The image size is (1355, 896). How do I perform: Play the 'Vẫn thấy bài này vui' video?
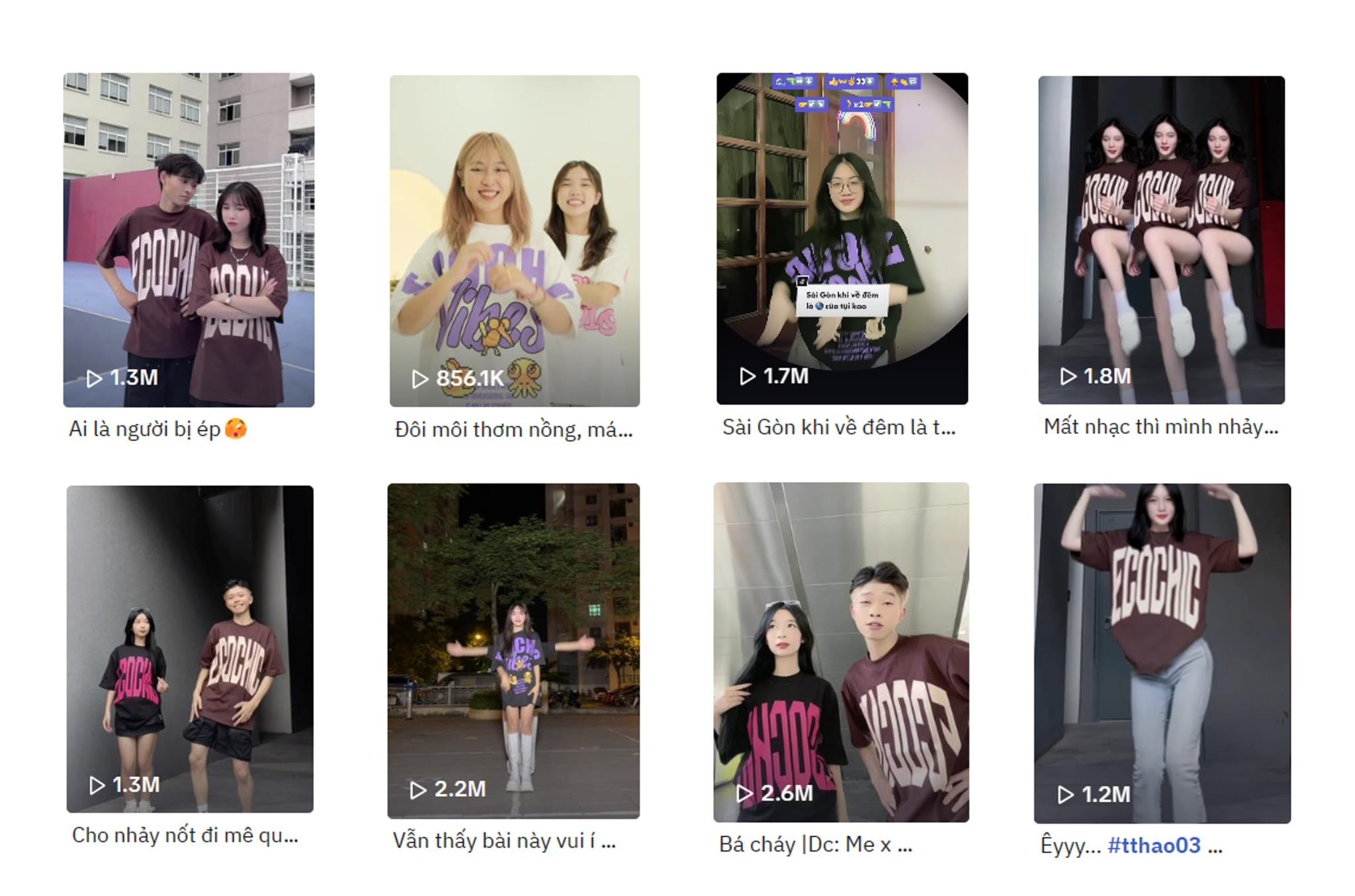coord(513,651)
